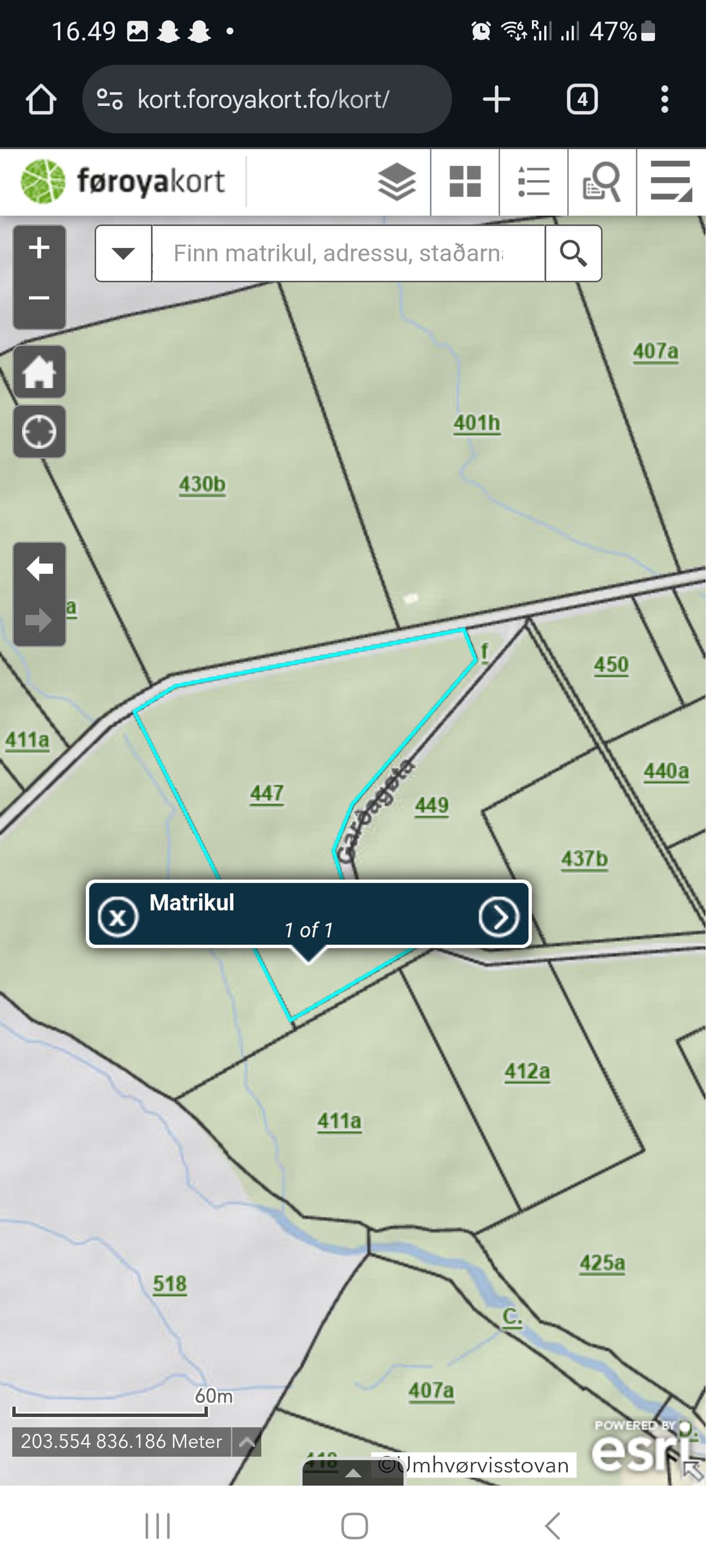Open a new browser tab
706x1568 pixels.
point(497,99)
